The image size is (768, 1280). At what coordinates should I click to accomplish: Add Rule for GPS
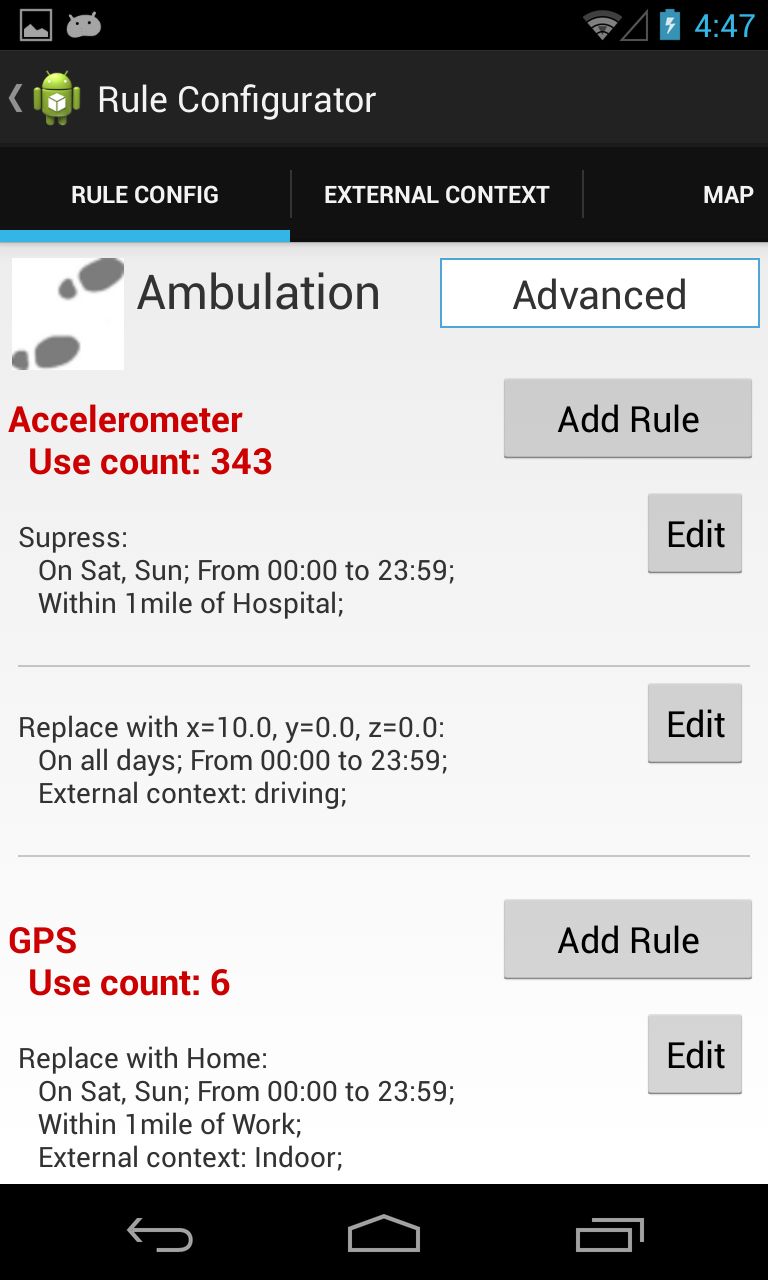point(628,940)
